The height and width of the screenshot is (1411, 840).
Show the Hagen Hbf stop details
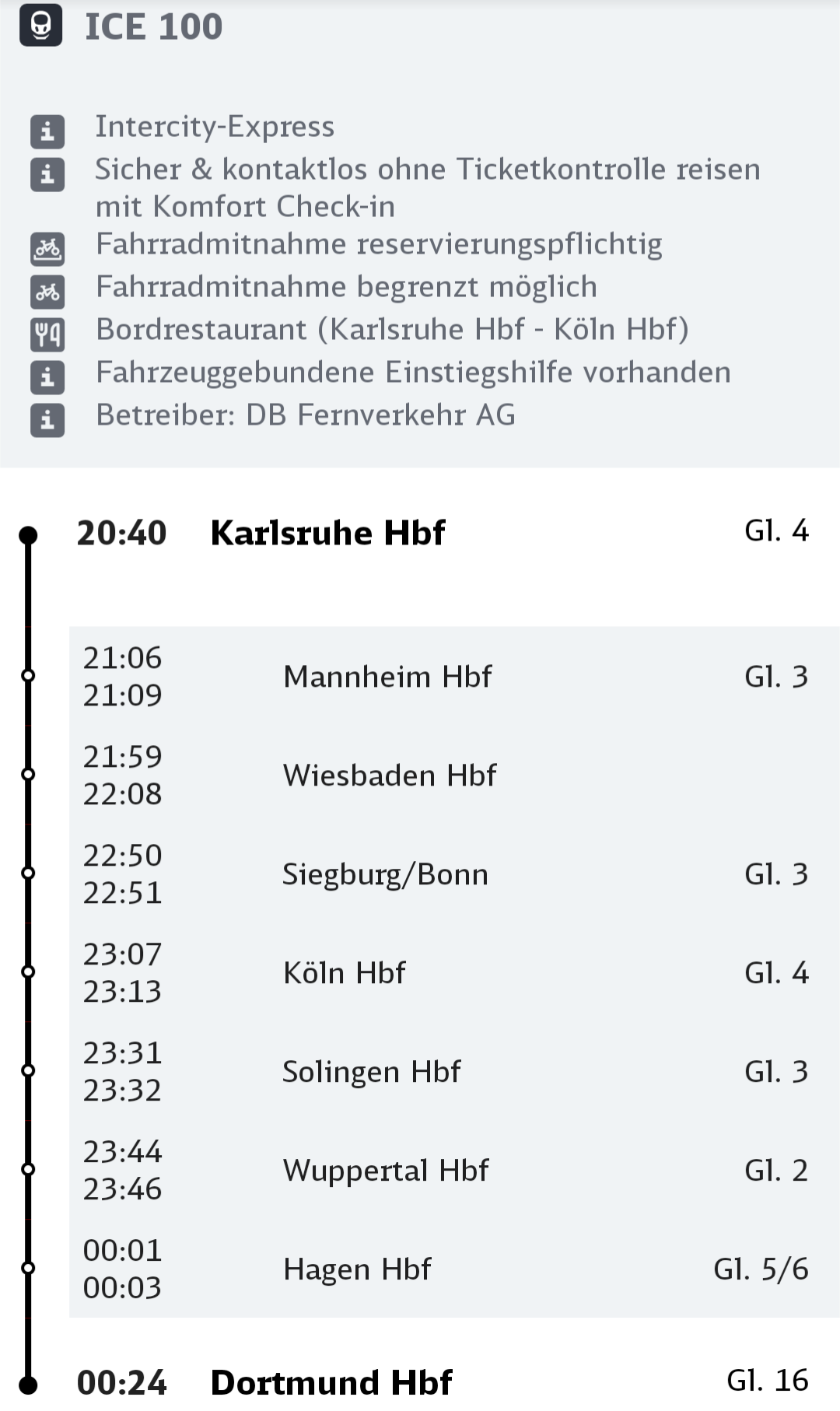tap(357, 1269)
